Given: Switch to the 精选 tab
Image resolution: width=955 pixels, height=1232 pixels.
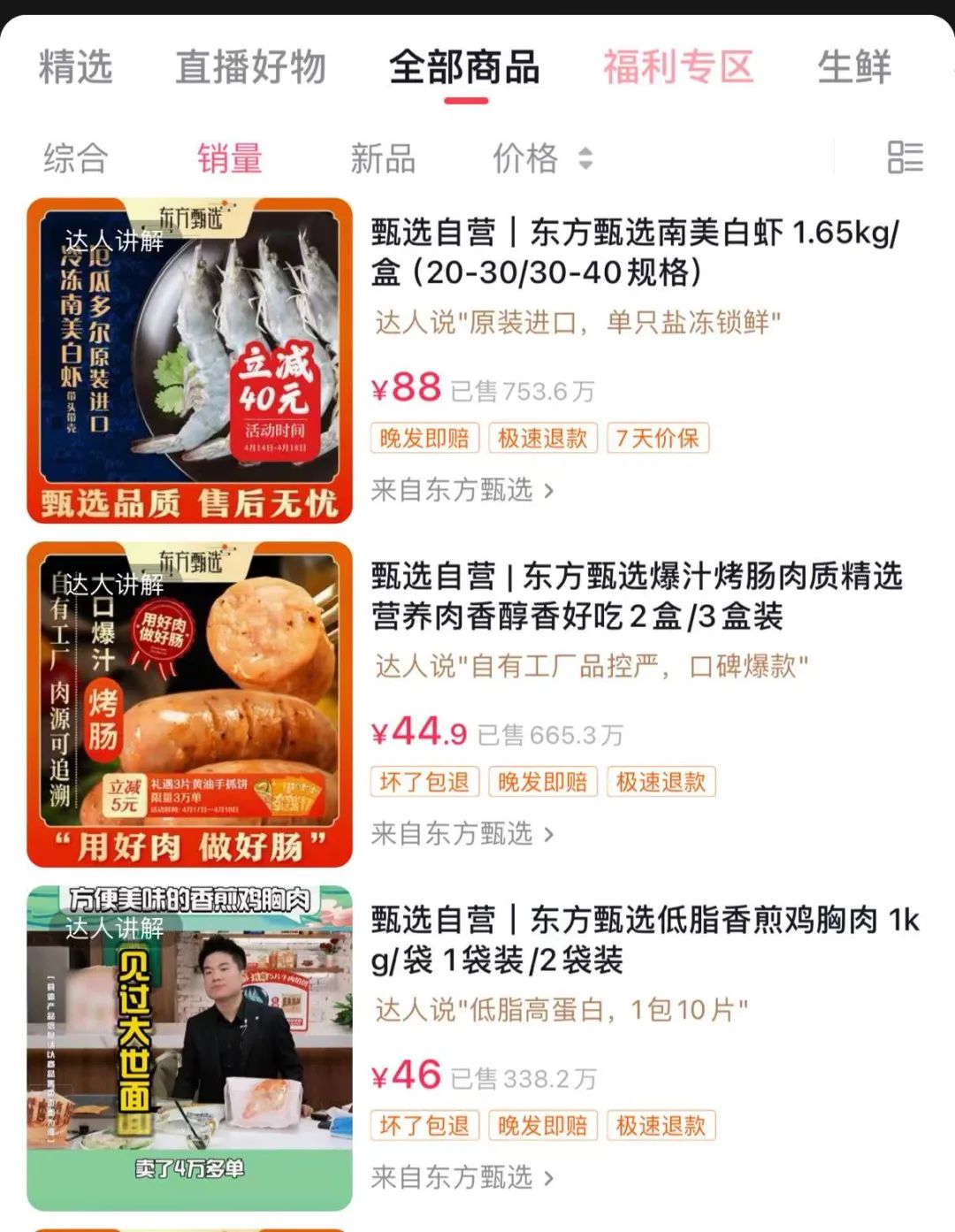Looking at the screenshot, I should click(x=76, y=67).
